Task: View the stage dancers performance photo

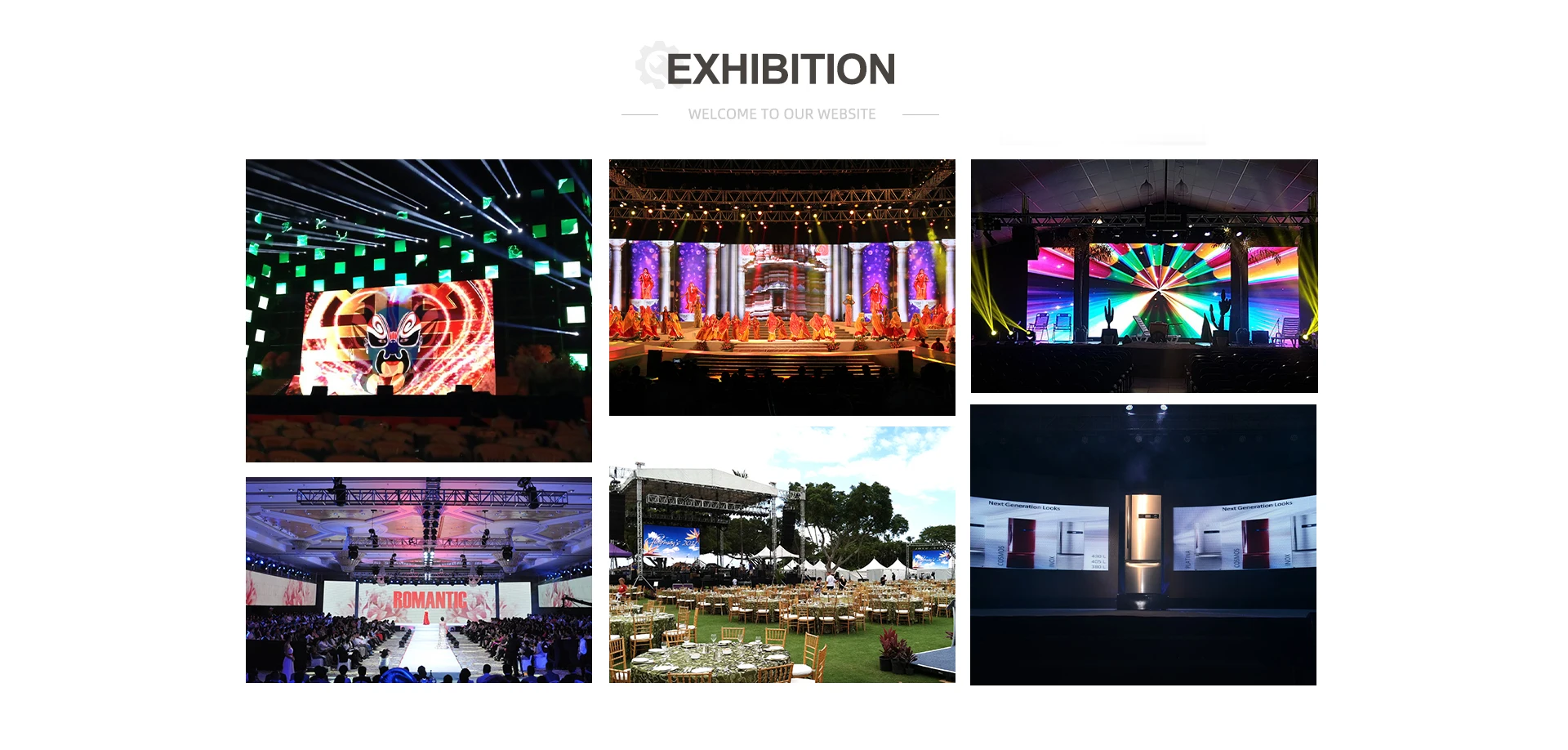Action: pos(782,288)
